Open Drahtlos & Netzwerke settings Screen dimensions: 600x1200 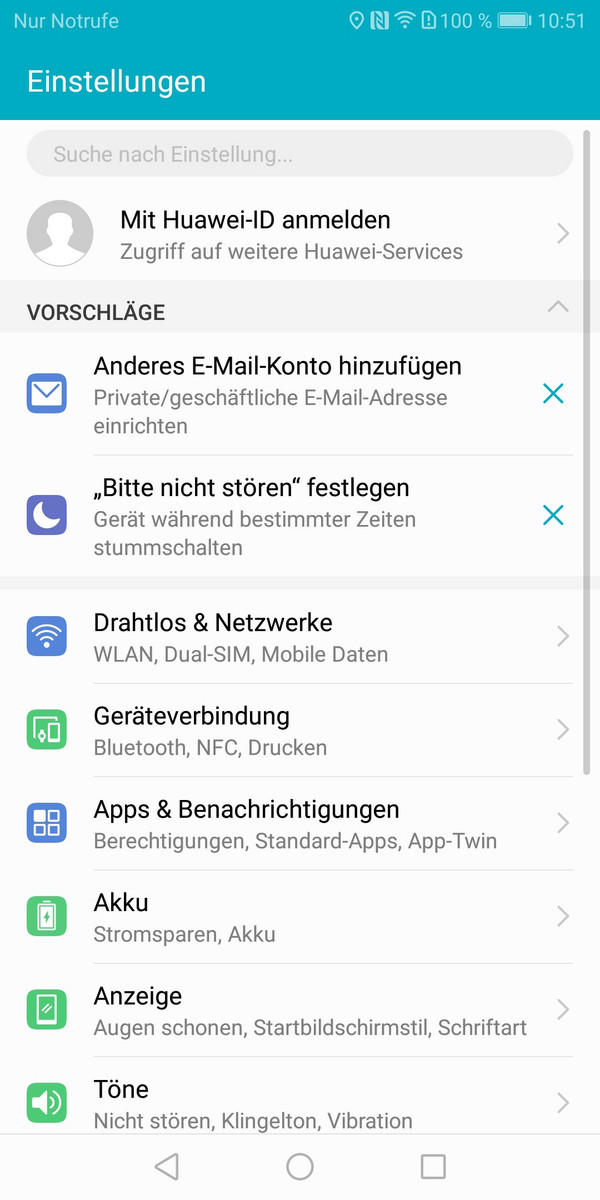coord(298,637)
